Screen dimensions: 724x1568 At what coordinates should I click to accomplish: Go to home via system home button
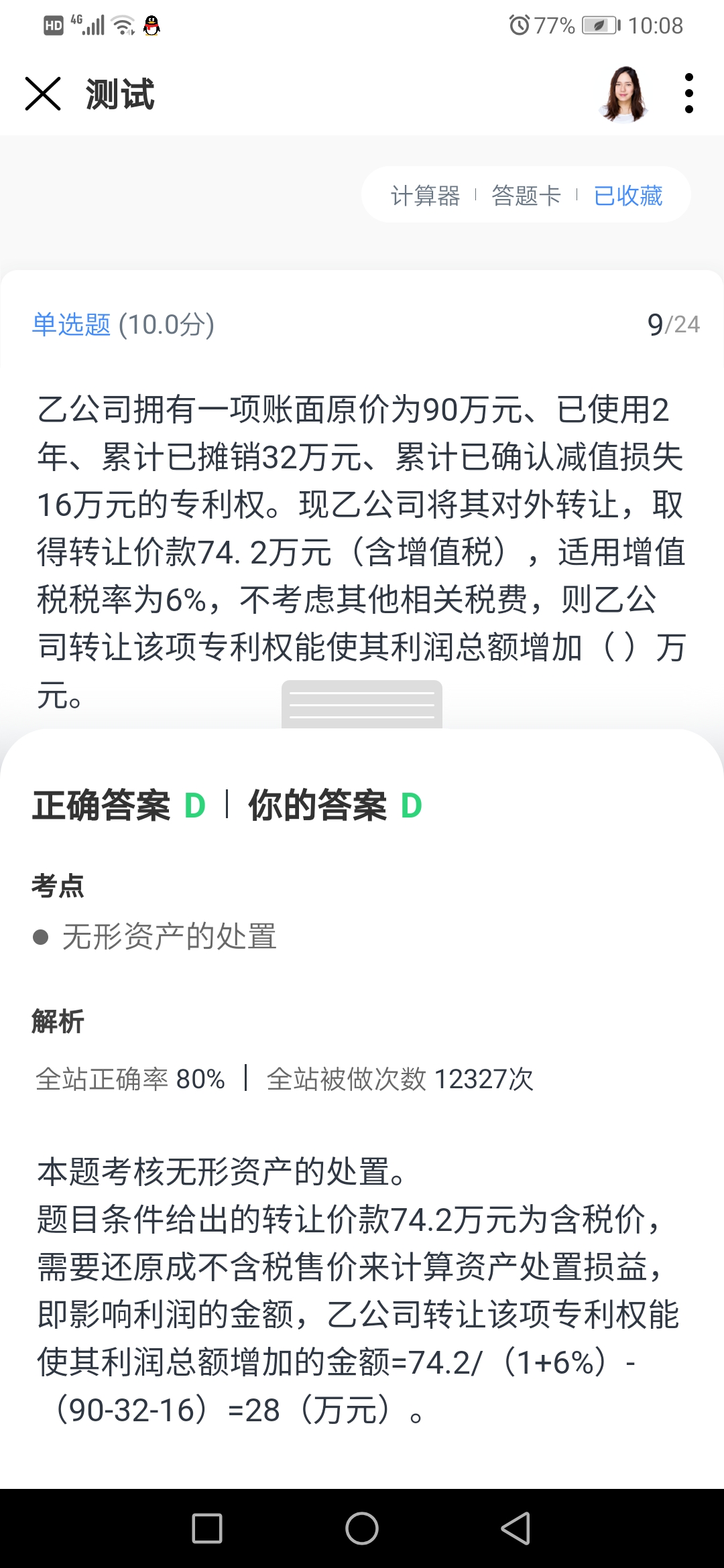[362, 1528]
